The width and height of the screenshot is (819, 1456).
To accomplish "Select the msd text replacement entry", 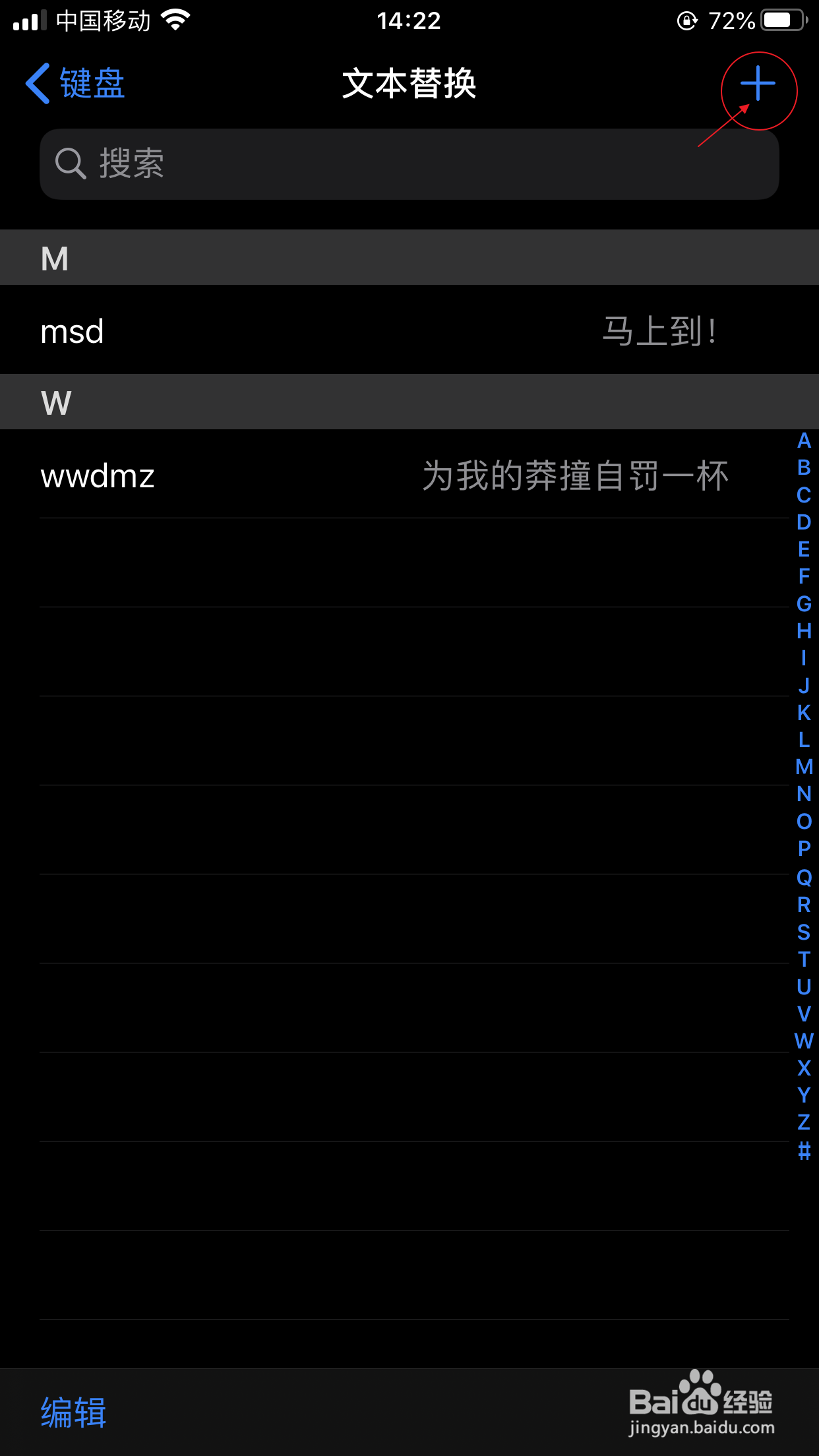I will tap(264, 330).
